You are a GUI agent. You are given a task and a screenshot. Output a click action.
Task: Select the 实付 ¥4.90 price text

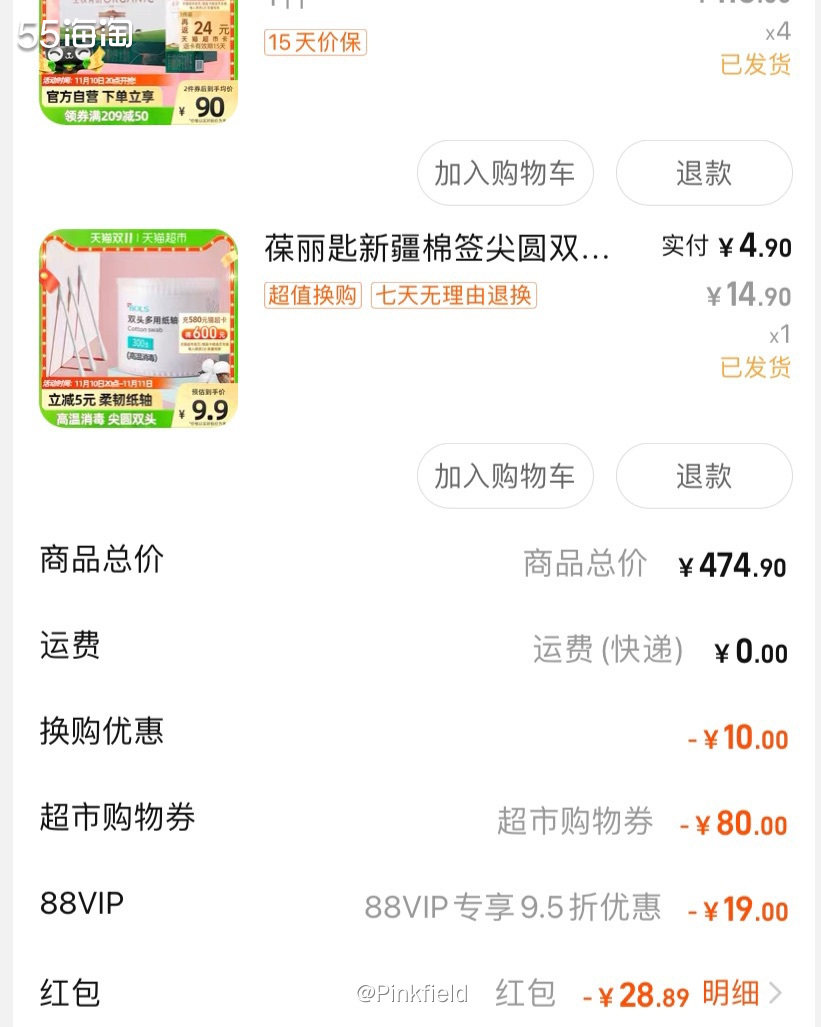730,247
